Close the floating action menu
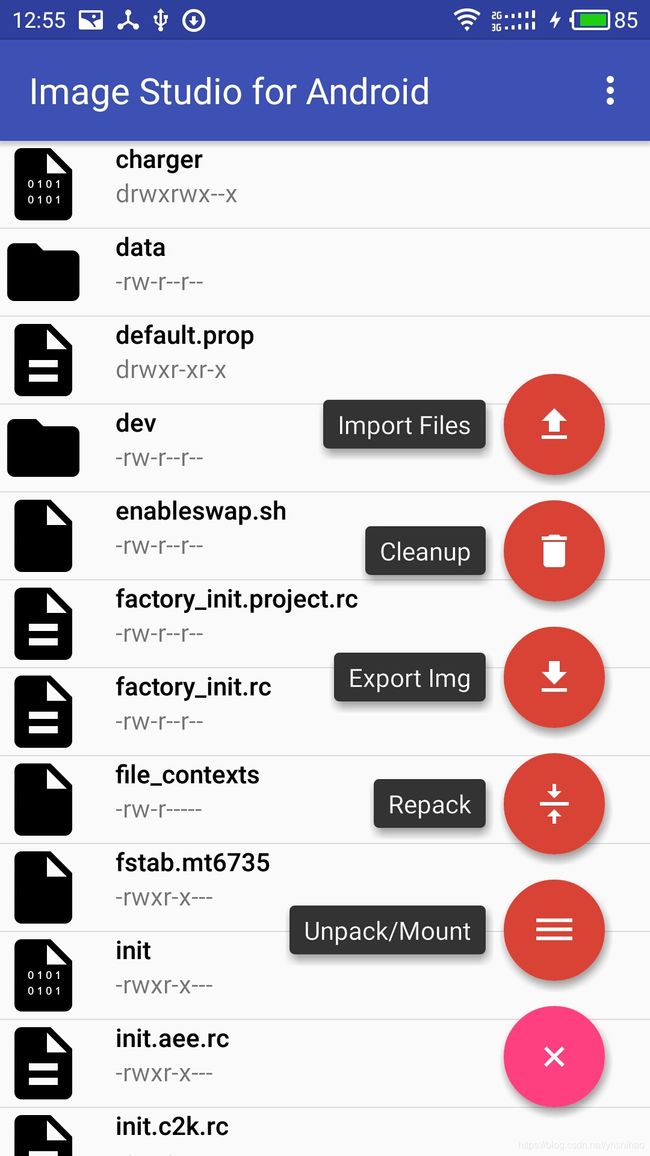The width and height of the screenshot is (650, 1156). point(554,1057)
